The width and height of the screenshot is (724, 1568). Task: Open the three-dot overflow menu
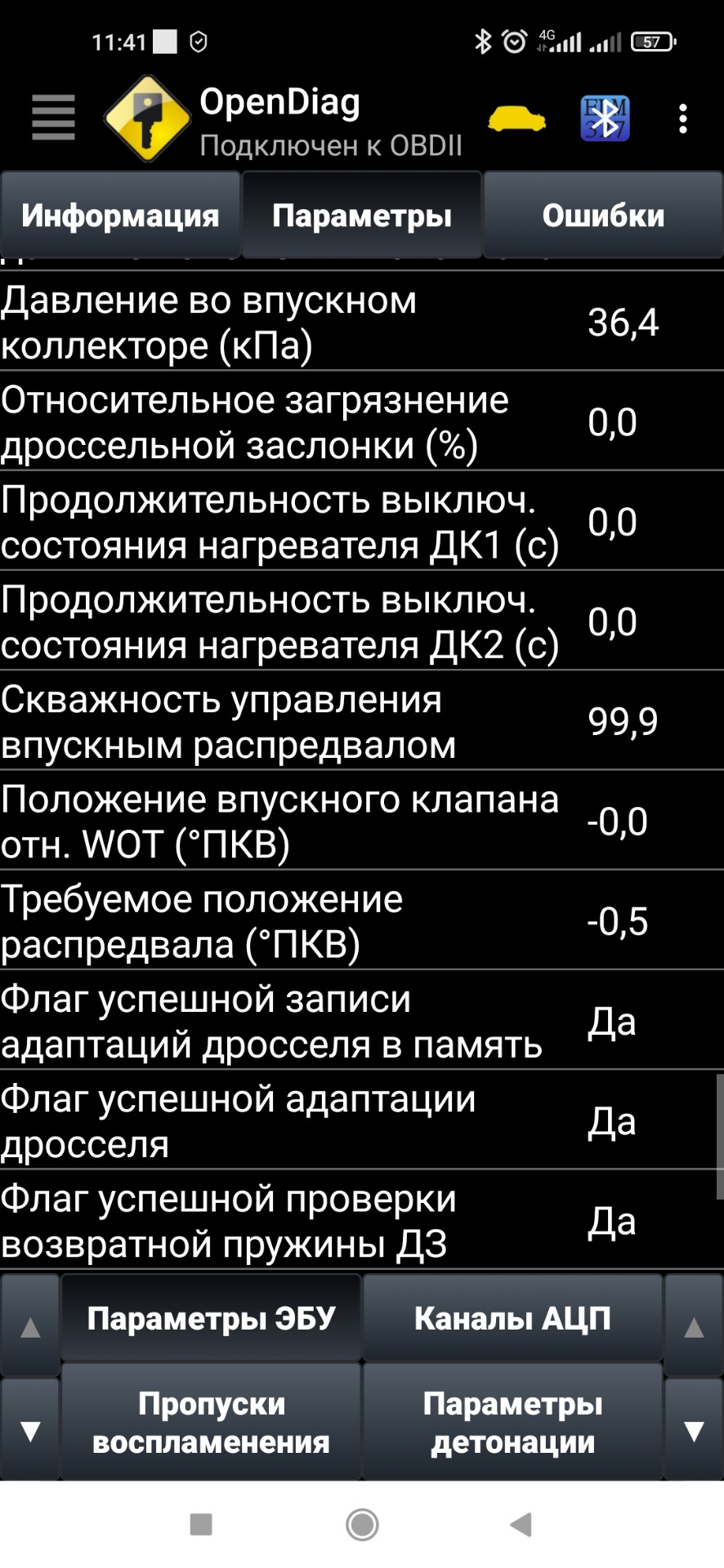point(683,119)
